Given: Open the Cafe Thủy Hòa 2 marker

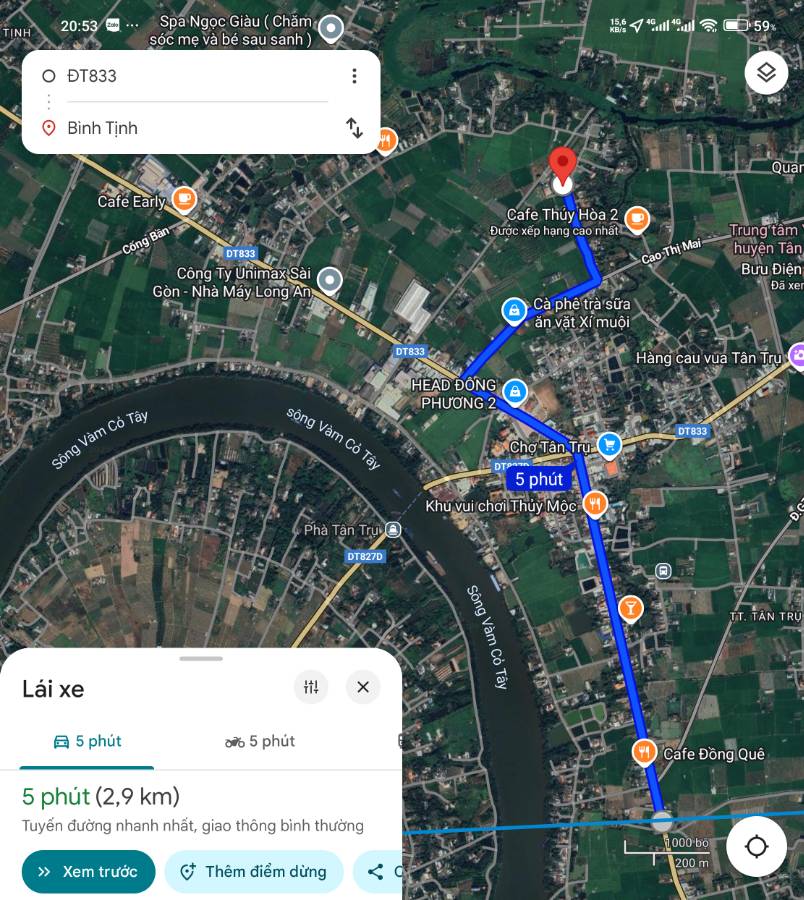Looking at the screenshot, I should click(636, 219).
